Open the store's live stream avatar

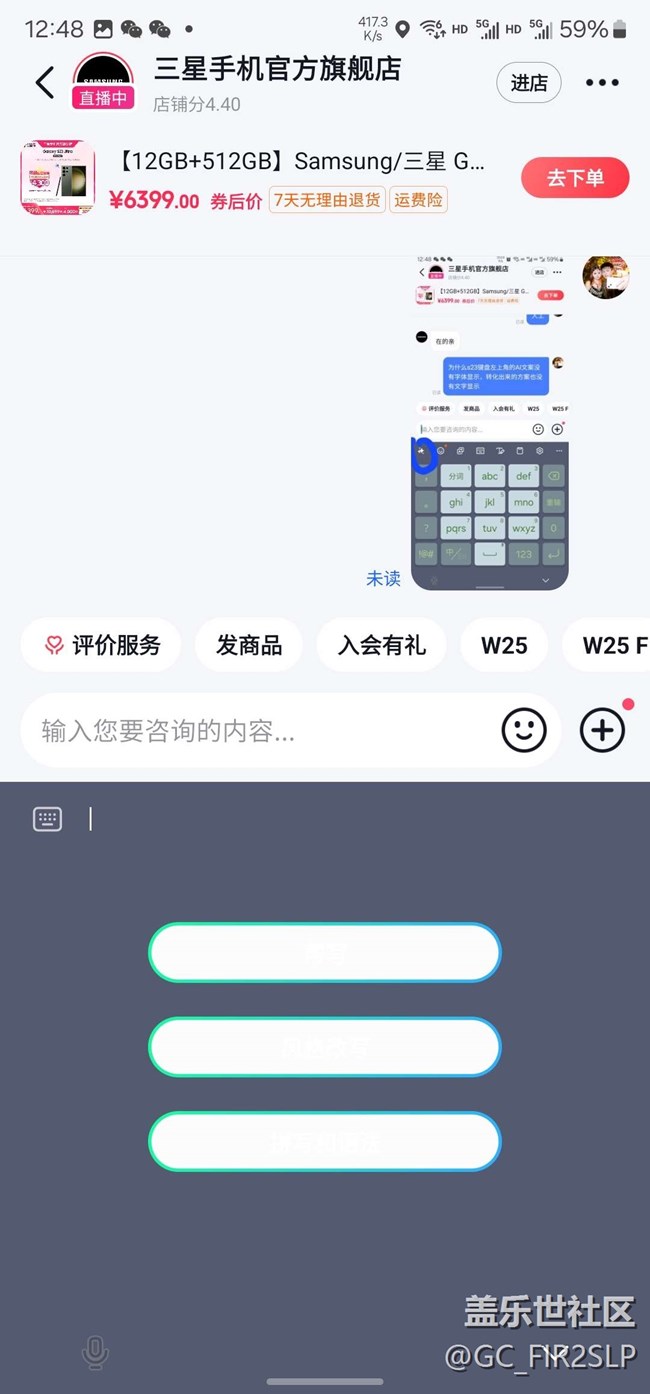pyautogui.click(x=103, y=81)
